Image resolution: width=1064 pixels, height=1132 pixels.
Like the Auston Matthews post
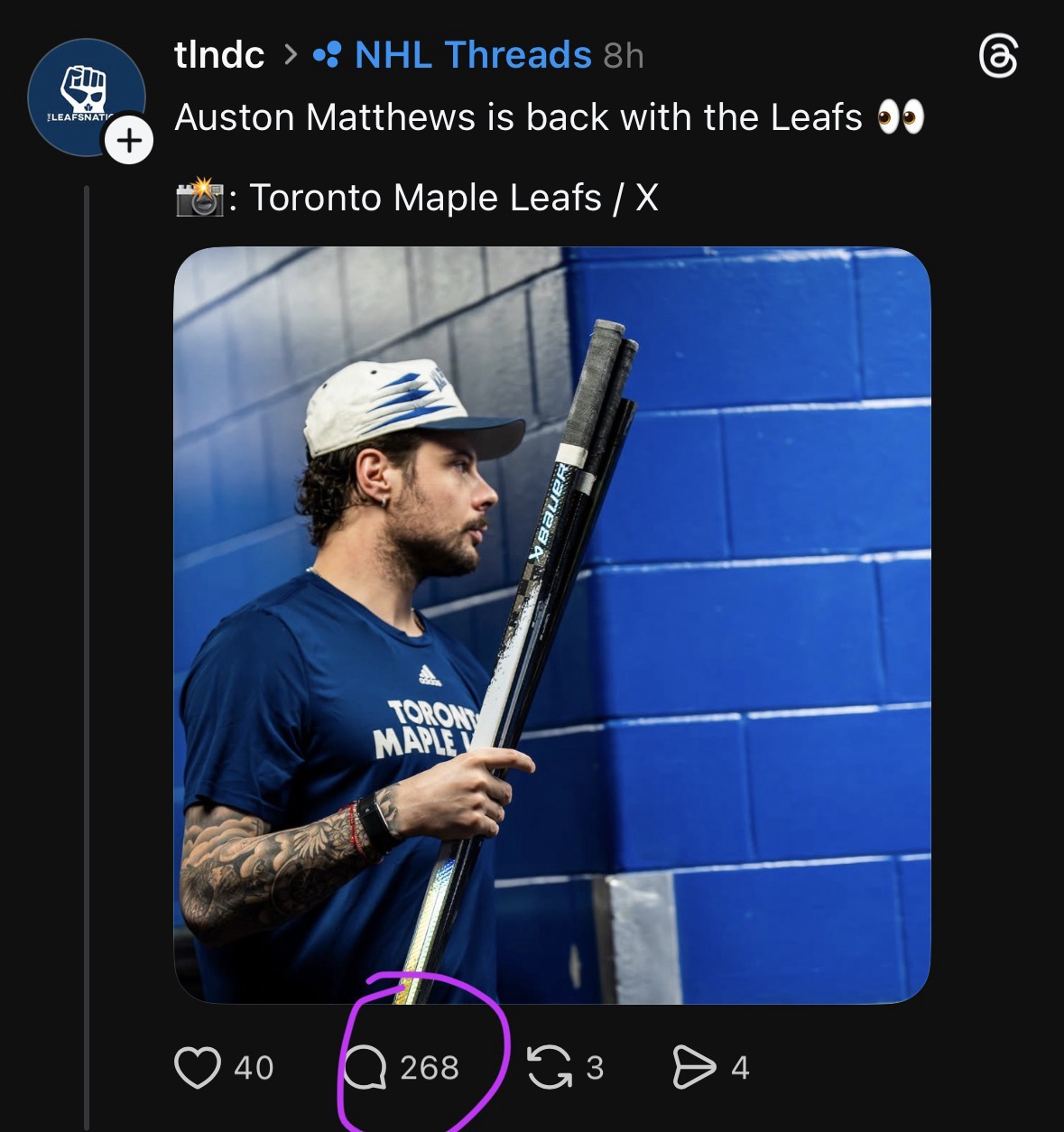click(198, 1068)
